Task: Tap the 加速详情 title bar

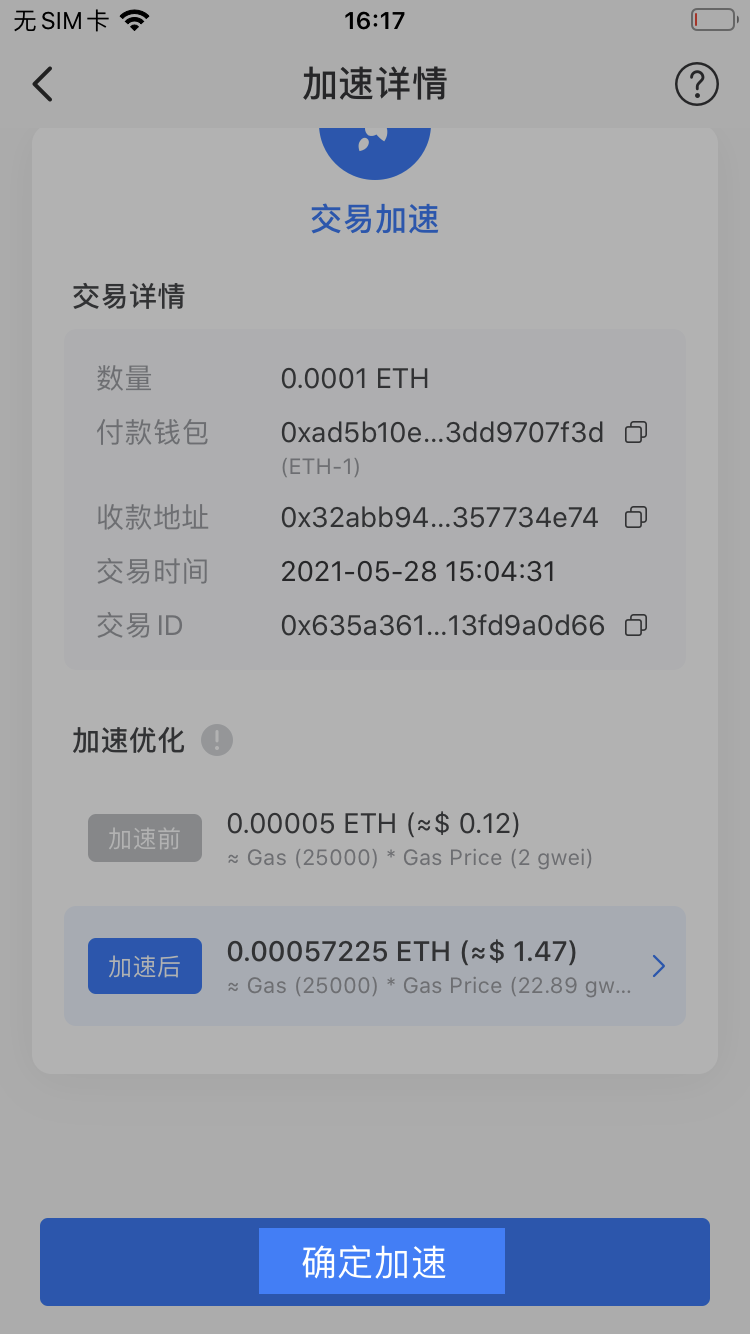Action: (374, 86)
